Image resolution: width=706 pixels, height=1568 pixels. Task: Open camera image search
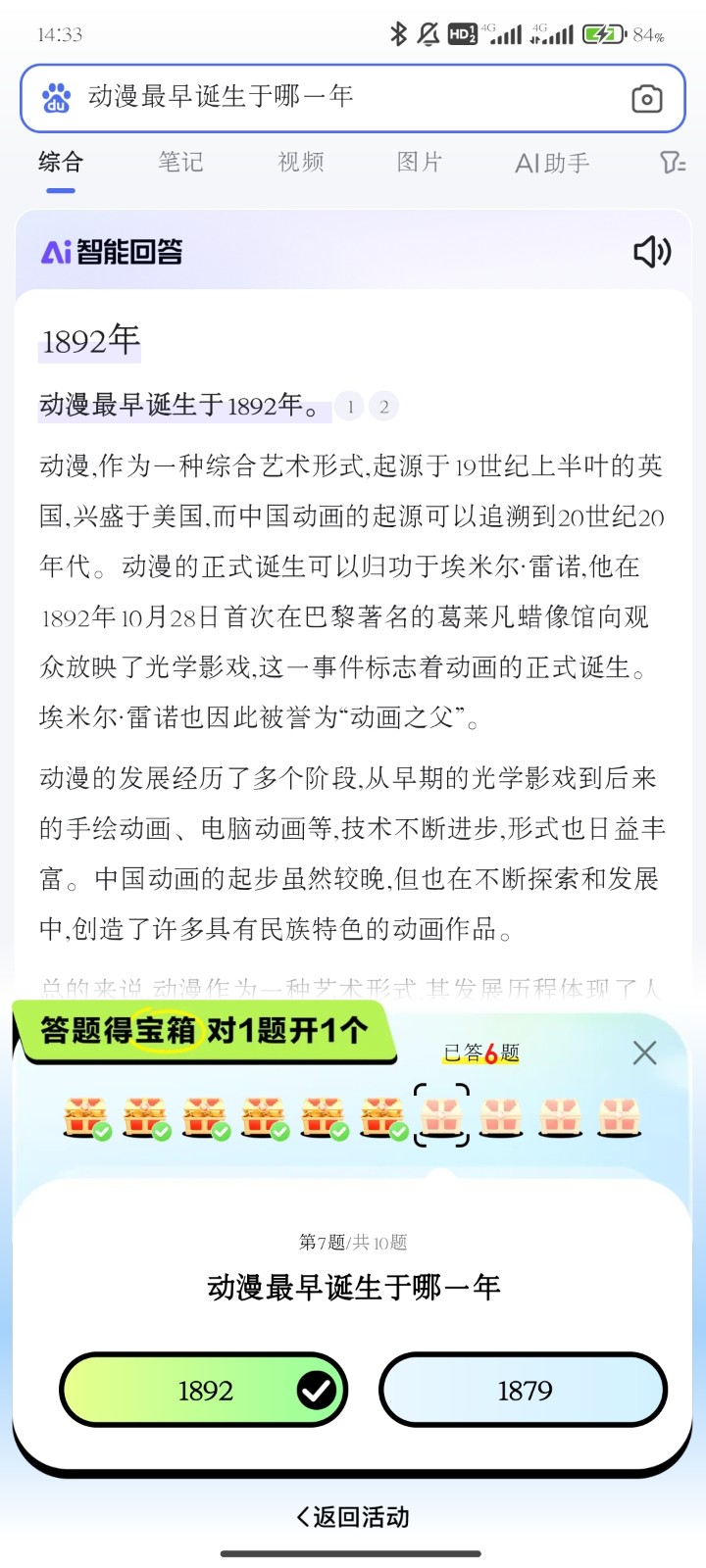point(646,98)
